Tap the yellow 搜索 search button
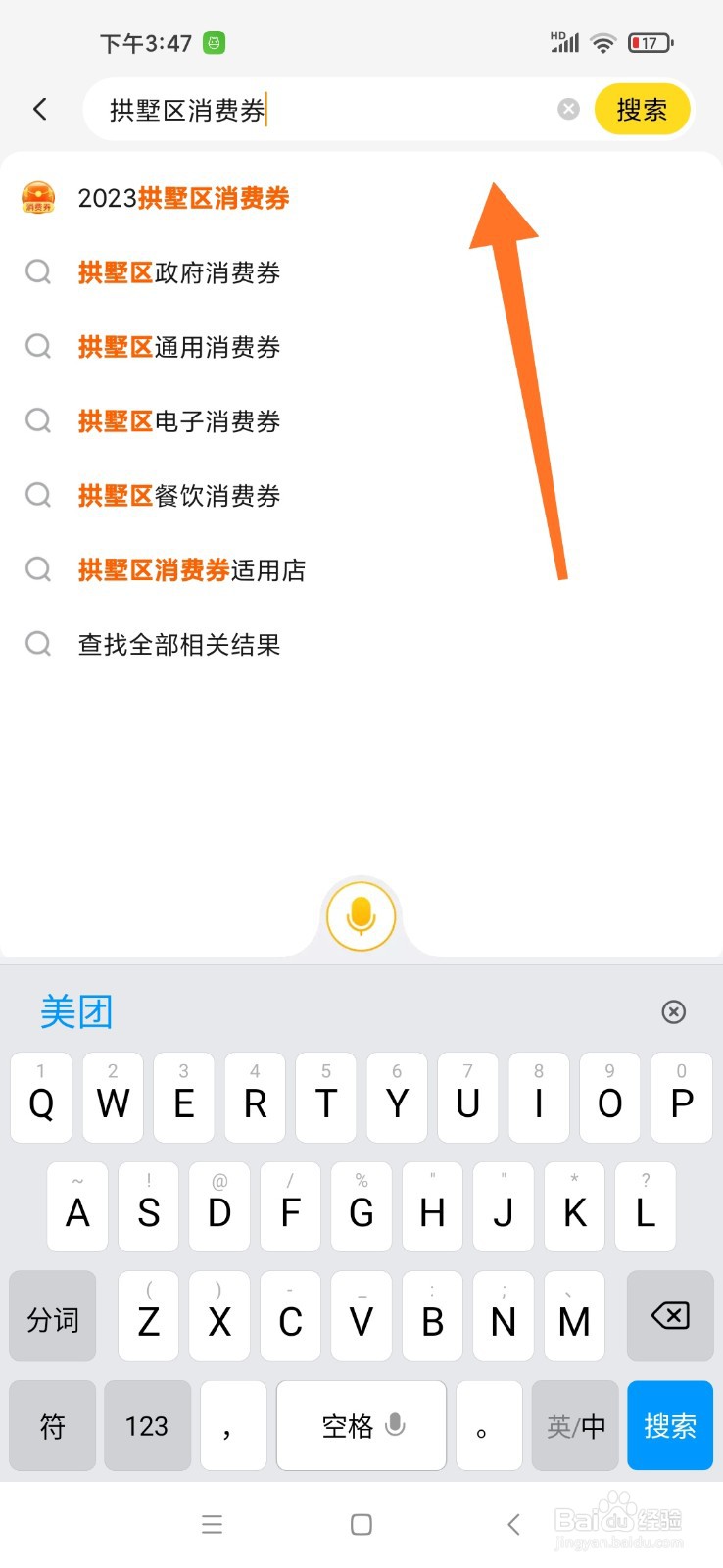723x1568 pixels. [x=642, y=109]
